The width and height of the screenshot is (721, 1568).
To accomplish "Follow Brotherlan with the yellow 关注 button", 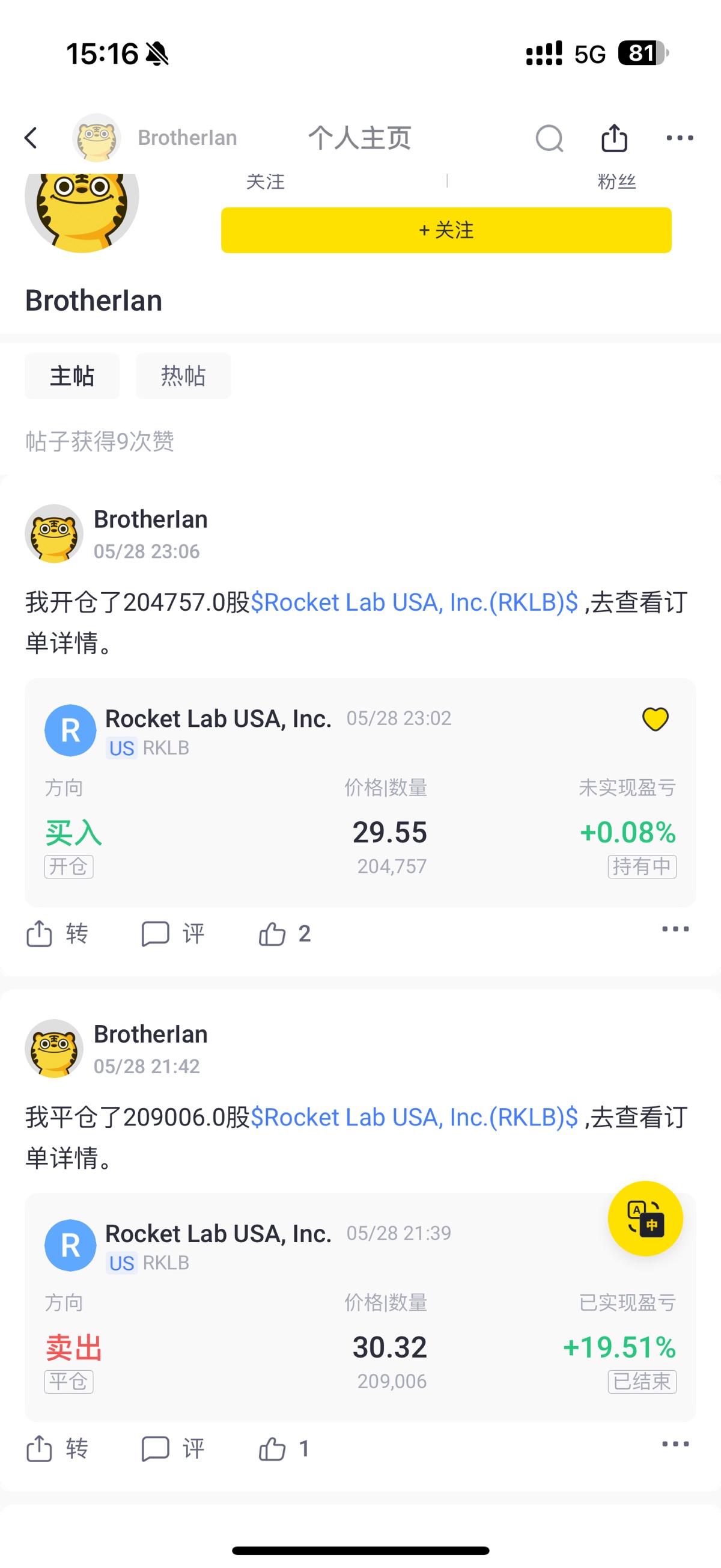I will point(446,230).
